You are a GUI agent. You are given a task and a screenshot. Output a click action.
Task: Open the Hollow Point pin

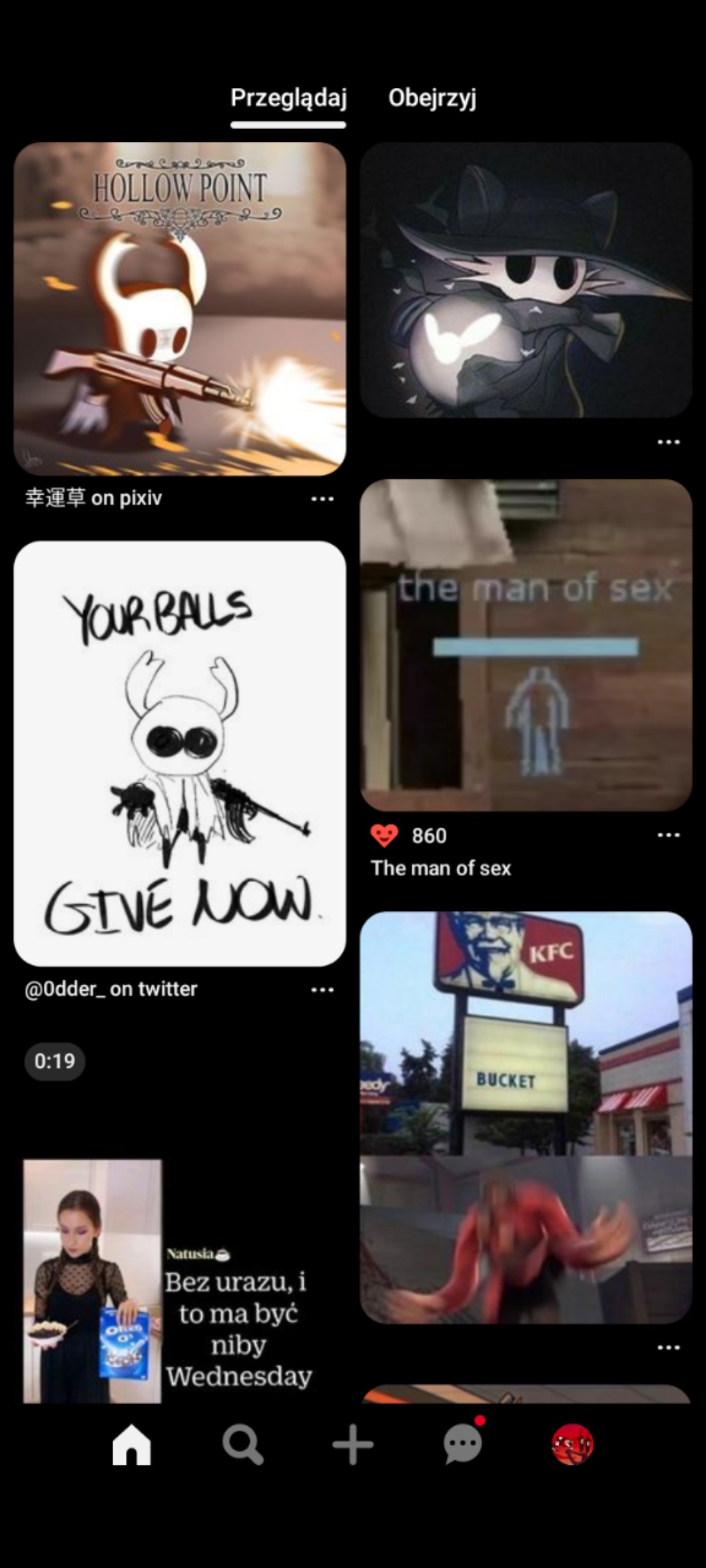coord(180,308)
